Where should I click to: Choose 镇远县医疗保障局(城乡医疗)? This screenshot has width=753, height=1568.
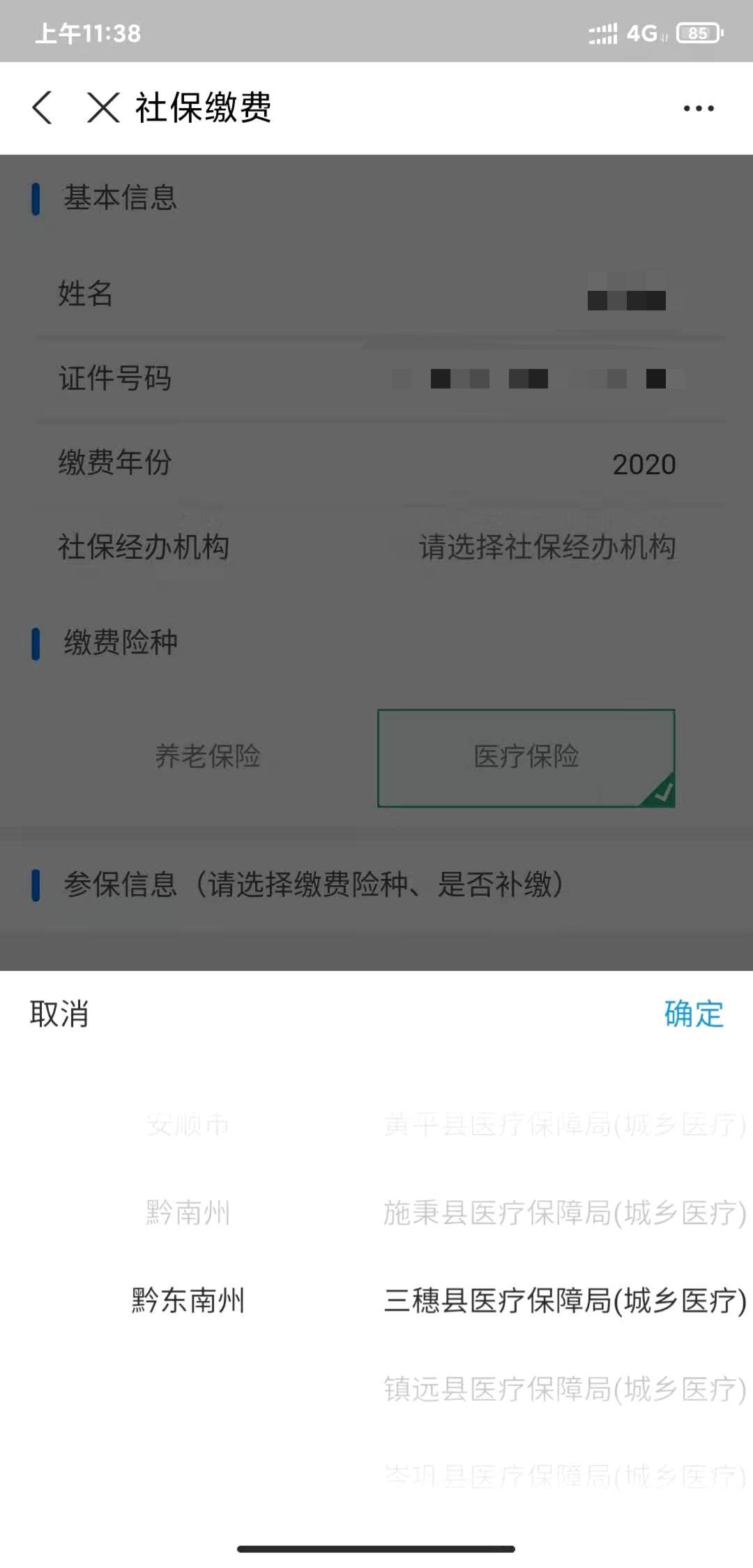[x=565, y=1389]
